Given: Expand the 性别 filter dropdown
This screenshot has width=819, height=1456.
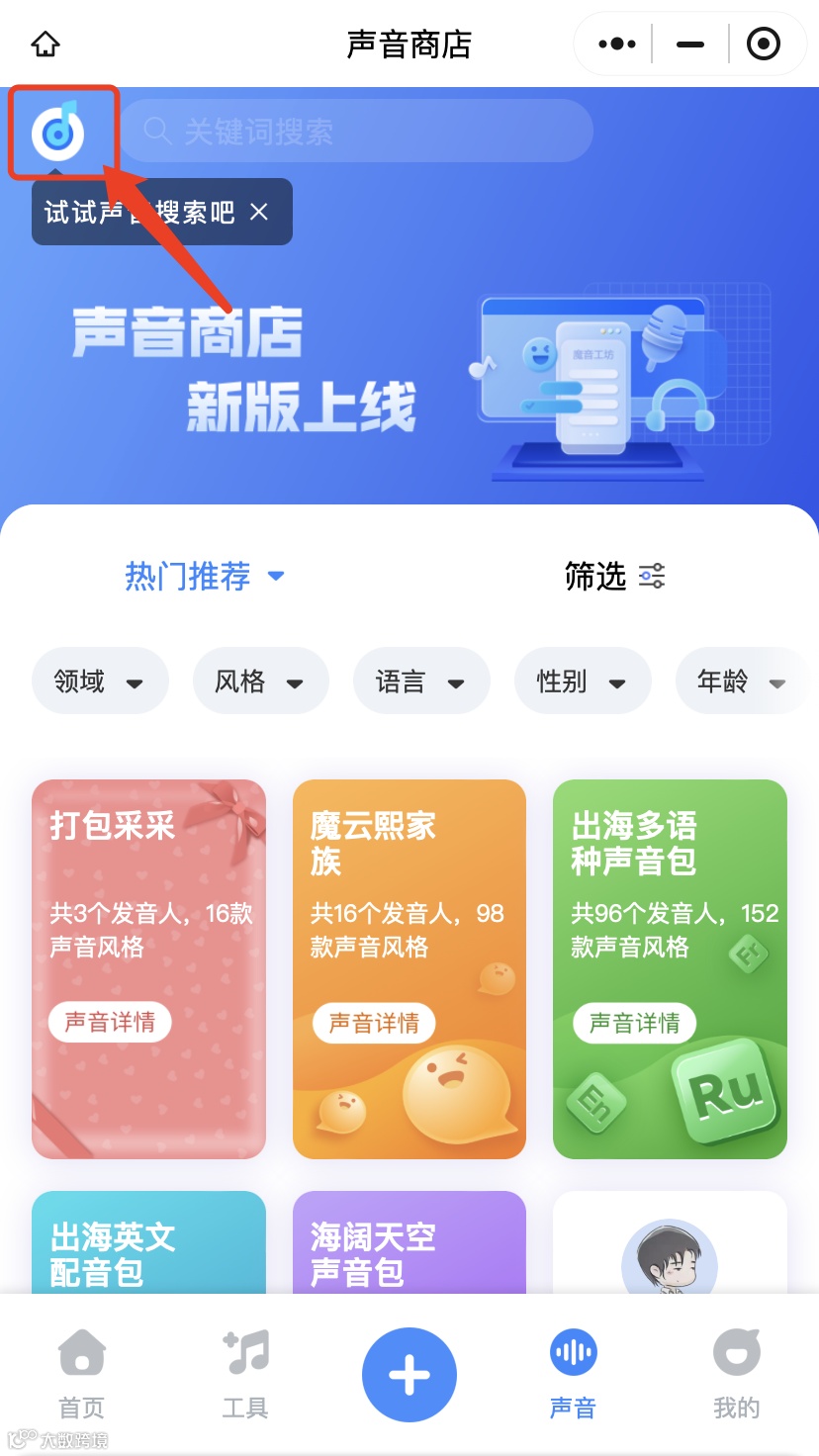Looking at the screenshot, I should pyautogui.click(x=583, y=681).
